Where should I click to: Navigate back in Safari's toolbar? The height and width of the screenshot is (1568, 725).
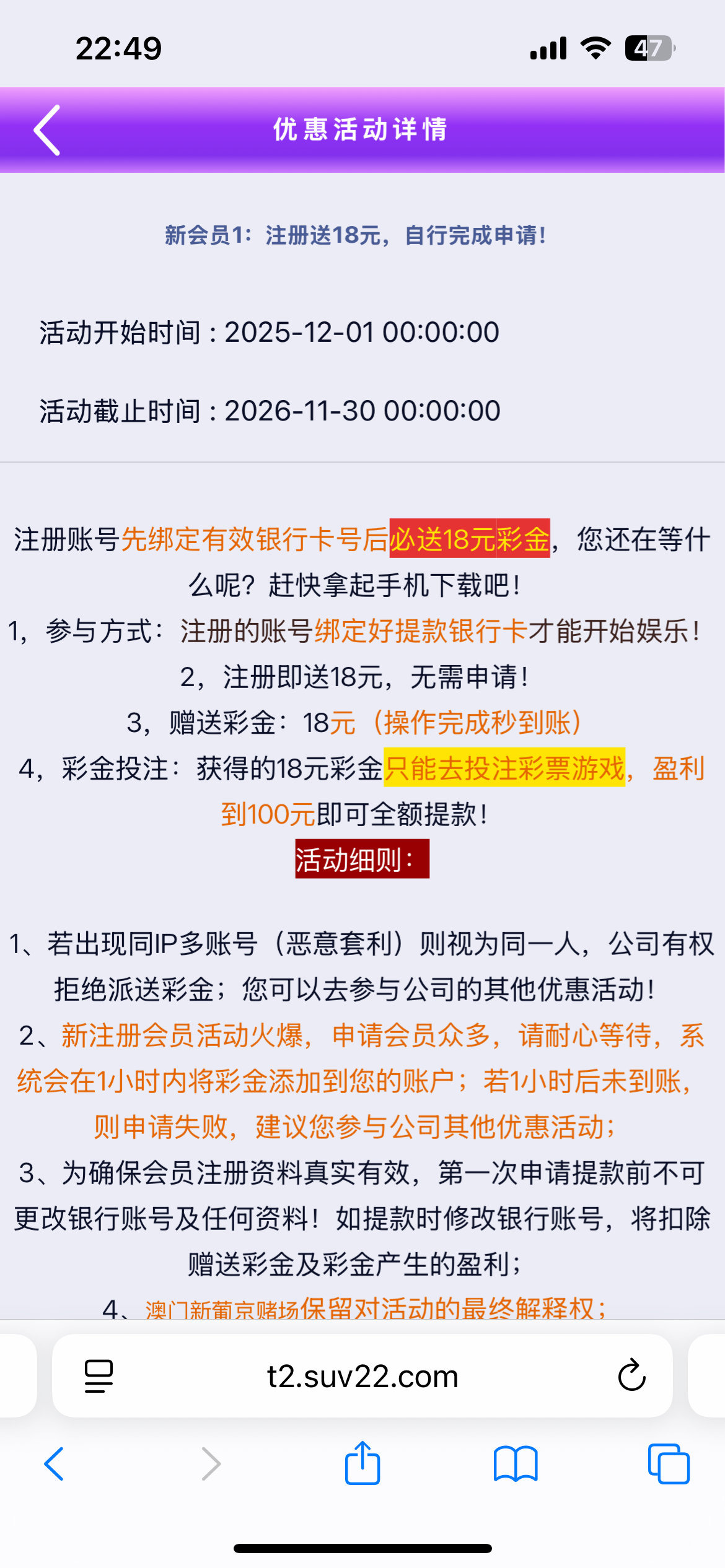(55, 1464)
